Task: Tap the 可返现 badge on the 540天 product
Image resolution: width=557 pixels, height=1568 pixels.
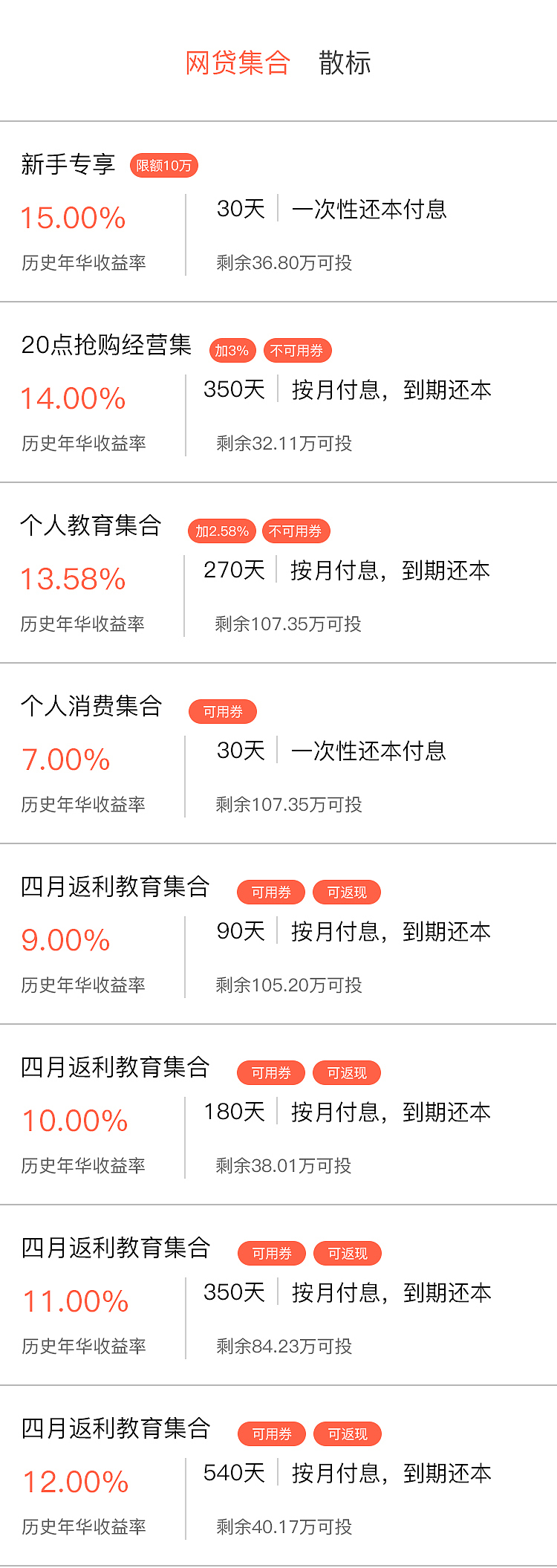Action: 348,1433
